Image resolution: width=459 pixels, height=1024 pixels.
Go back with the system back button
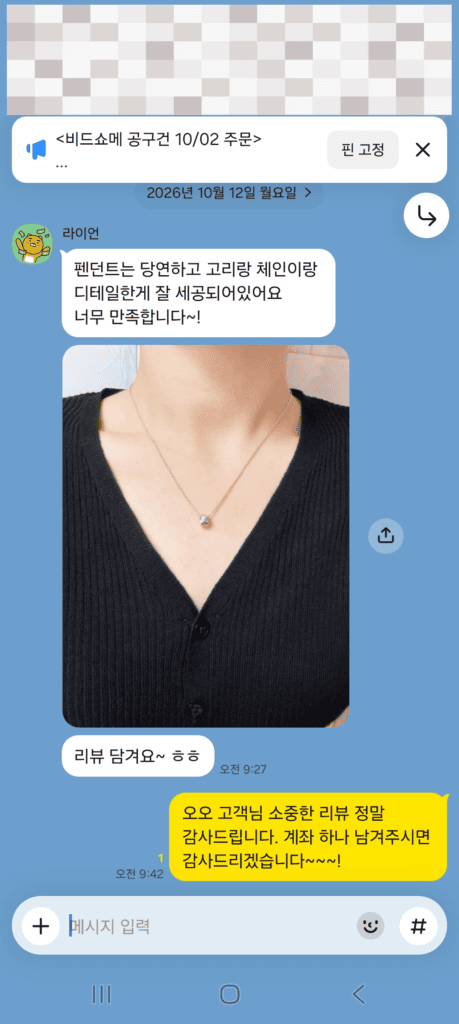click(x=358, y=994)
